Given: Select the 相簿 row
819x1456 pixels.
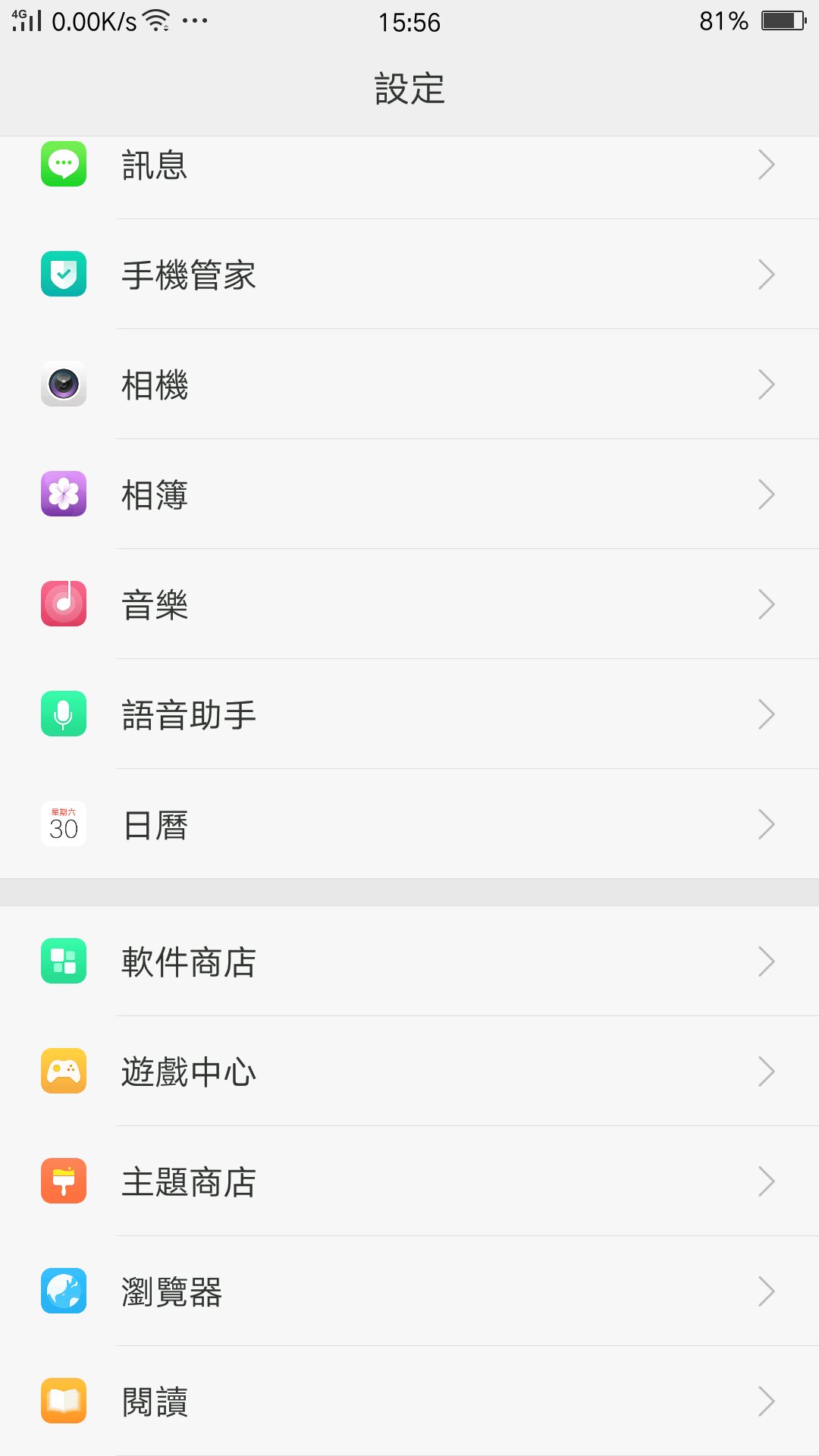Looking at the screenshot, I should click(409, 494).
